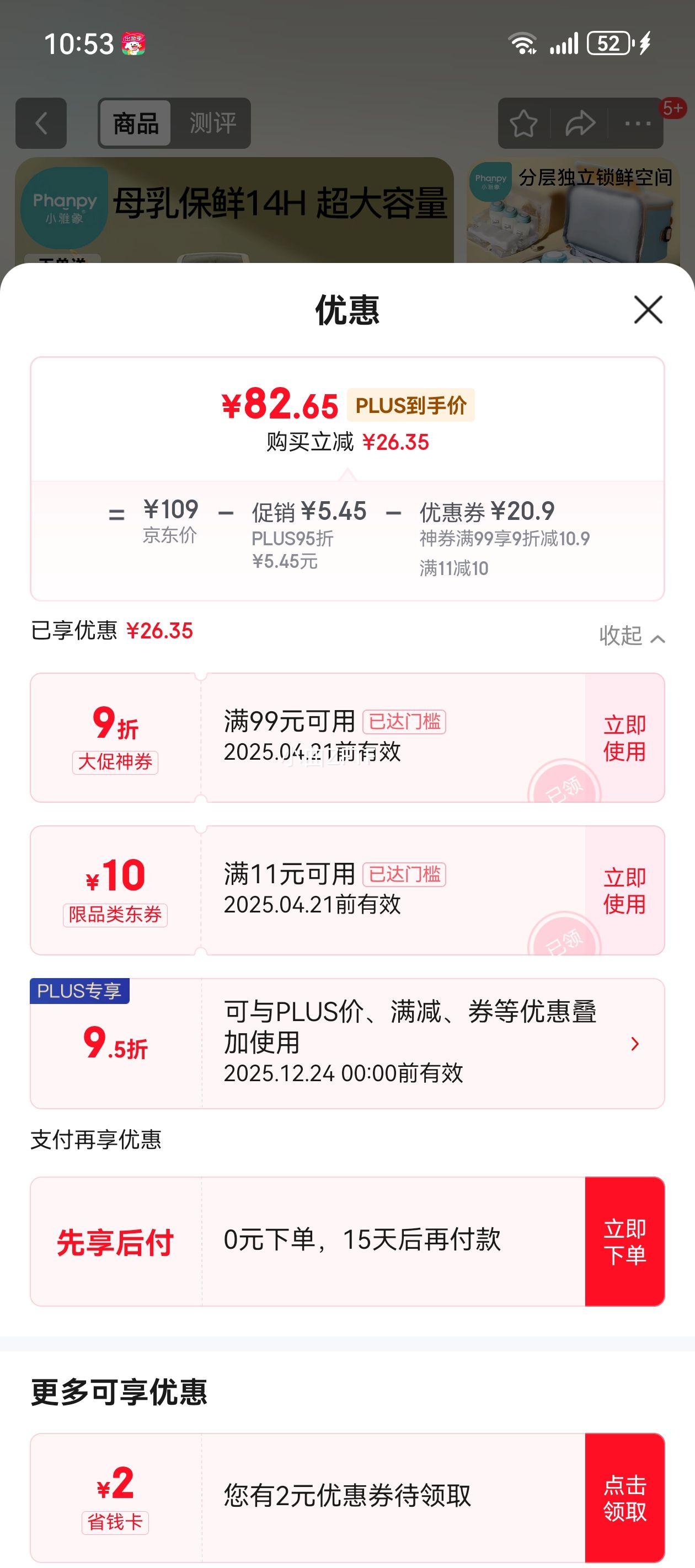Claim the ¥2 省钱卡 coupon
The height and width of the screenshot is (1568, 695).
coord(624,1498)
